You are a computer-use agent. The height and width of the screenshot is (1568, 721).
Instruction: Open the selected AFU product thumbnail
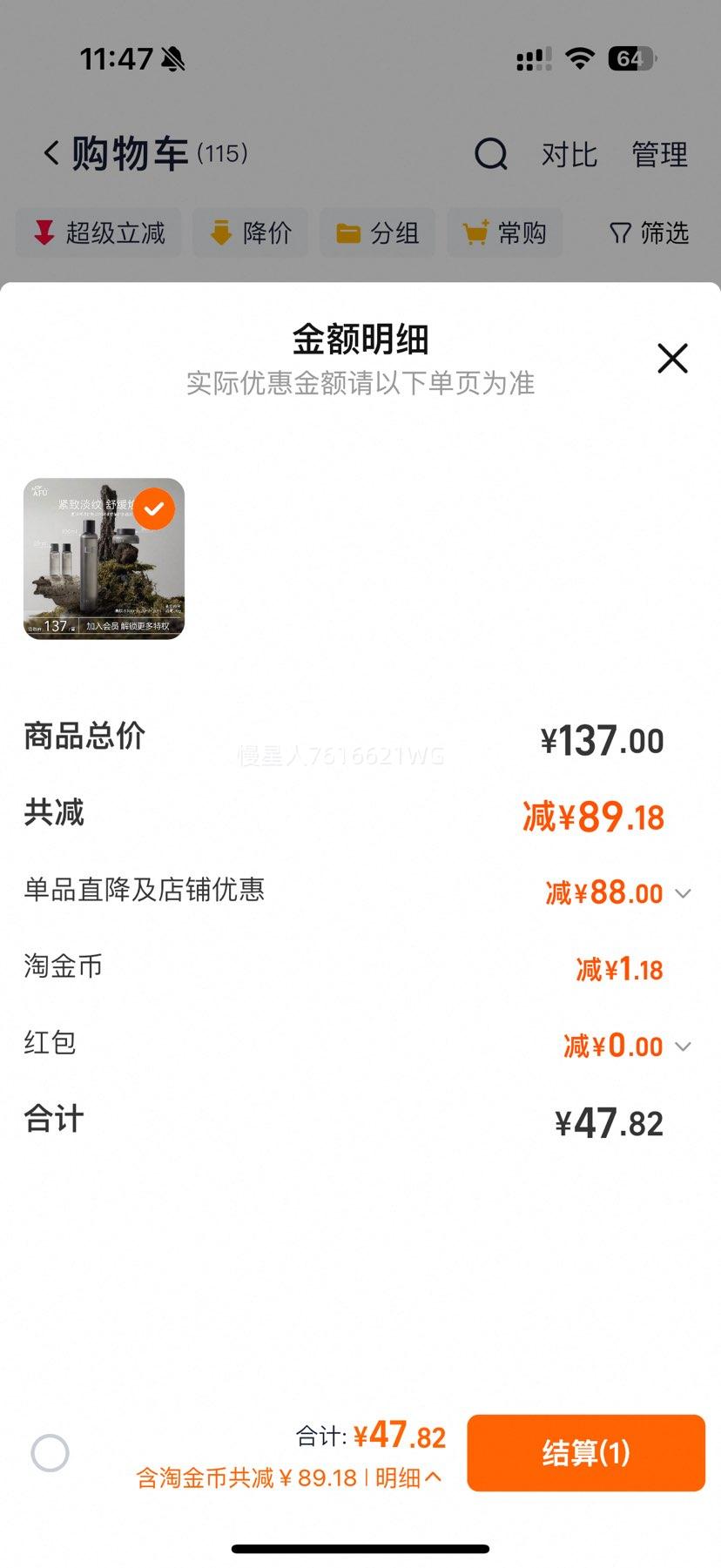click(x=104, y=559)
